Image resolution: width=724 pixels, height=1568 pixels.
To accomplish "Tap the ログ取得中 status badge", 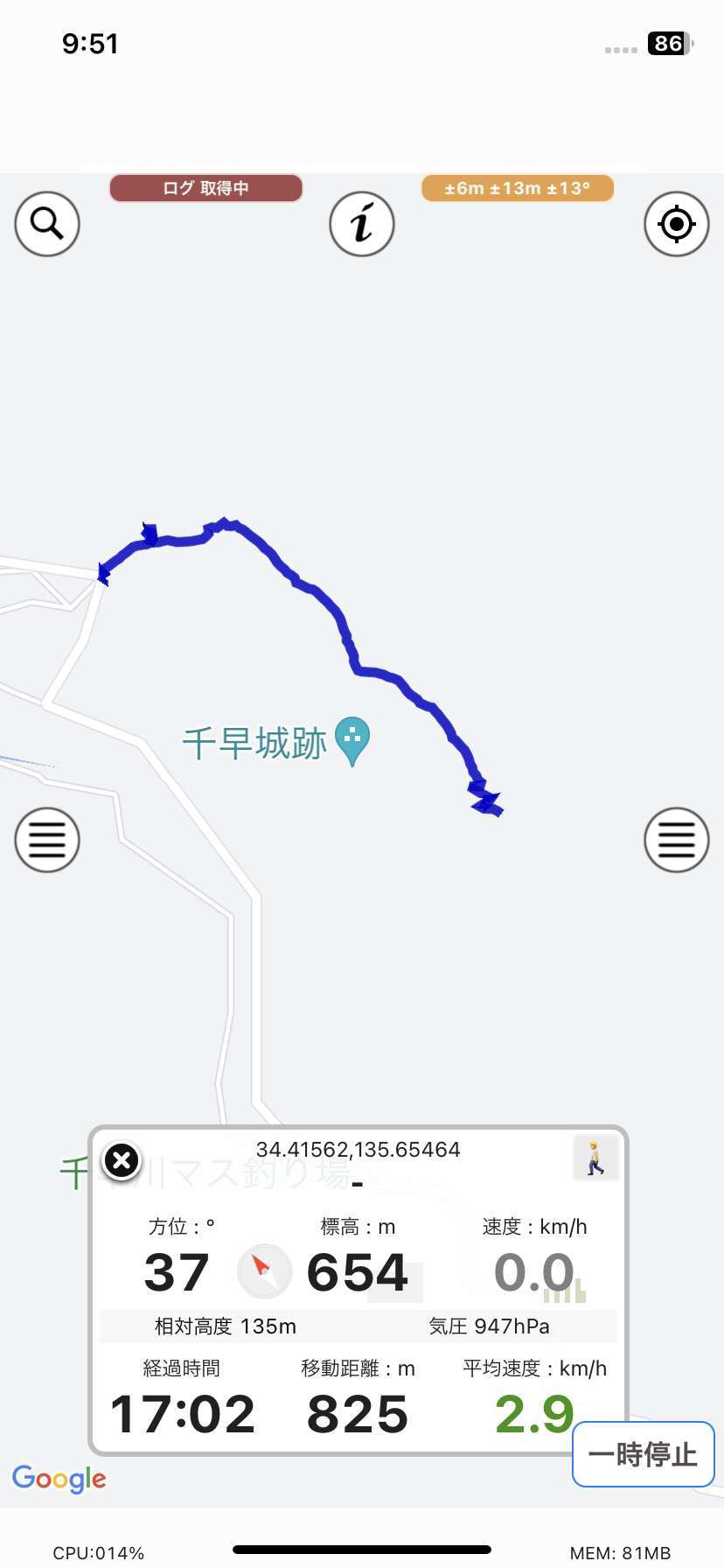I will click(x=206, y=188).
